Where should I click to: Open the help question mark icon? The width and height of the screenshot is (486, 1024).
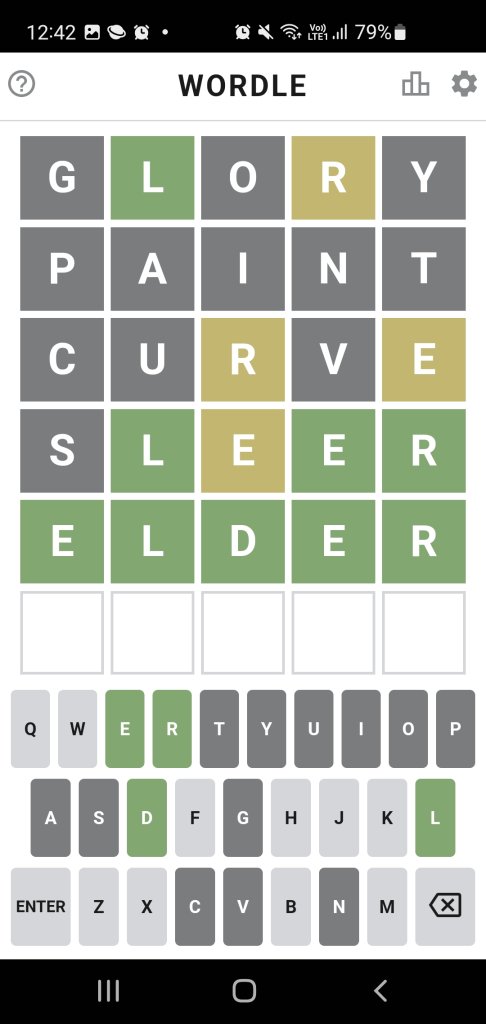(x=22, y=84)
